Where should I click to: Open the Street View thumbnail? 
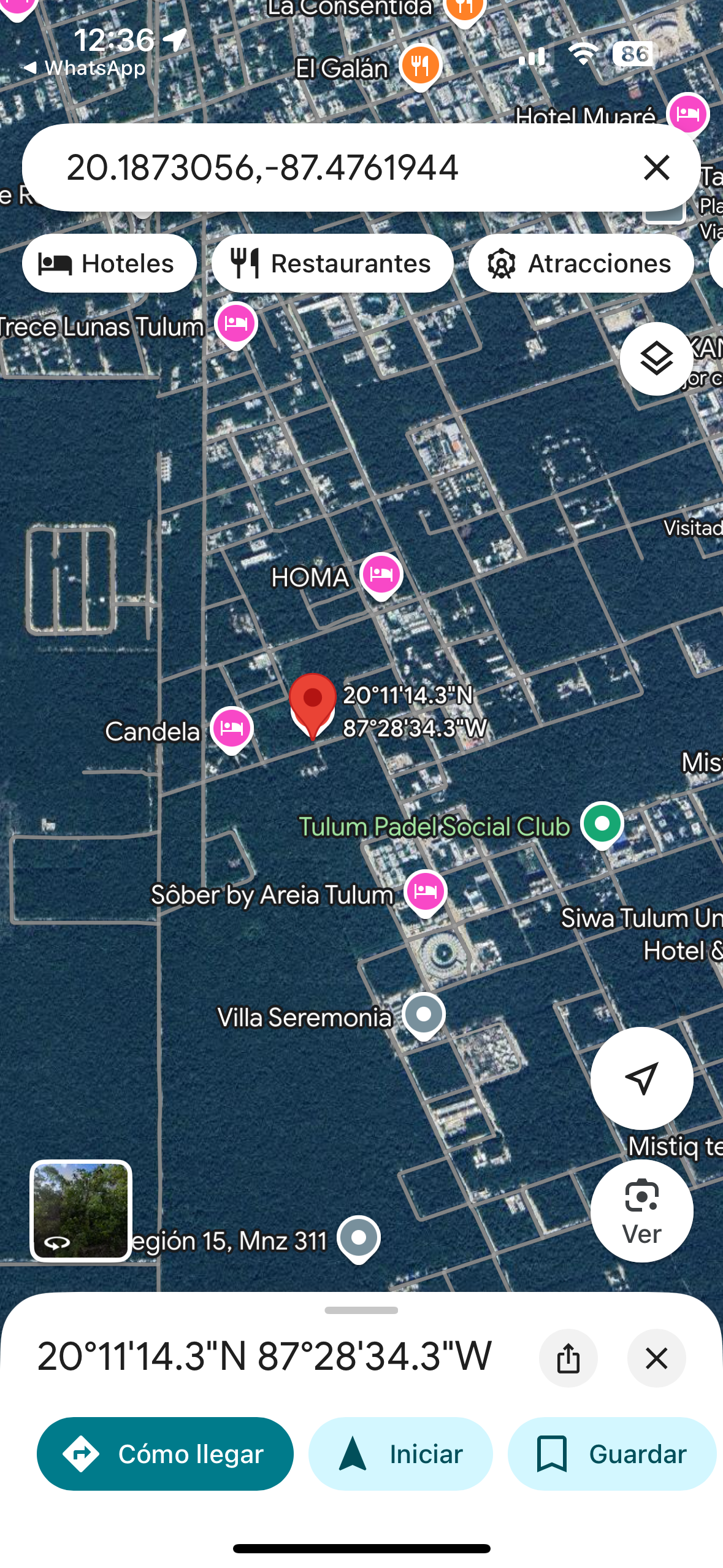coord(81,1210)
